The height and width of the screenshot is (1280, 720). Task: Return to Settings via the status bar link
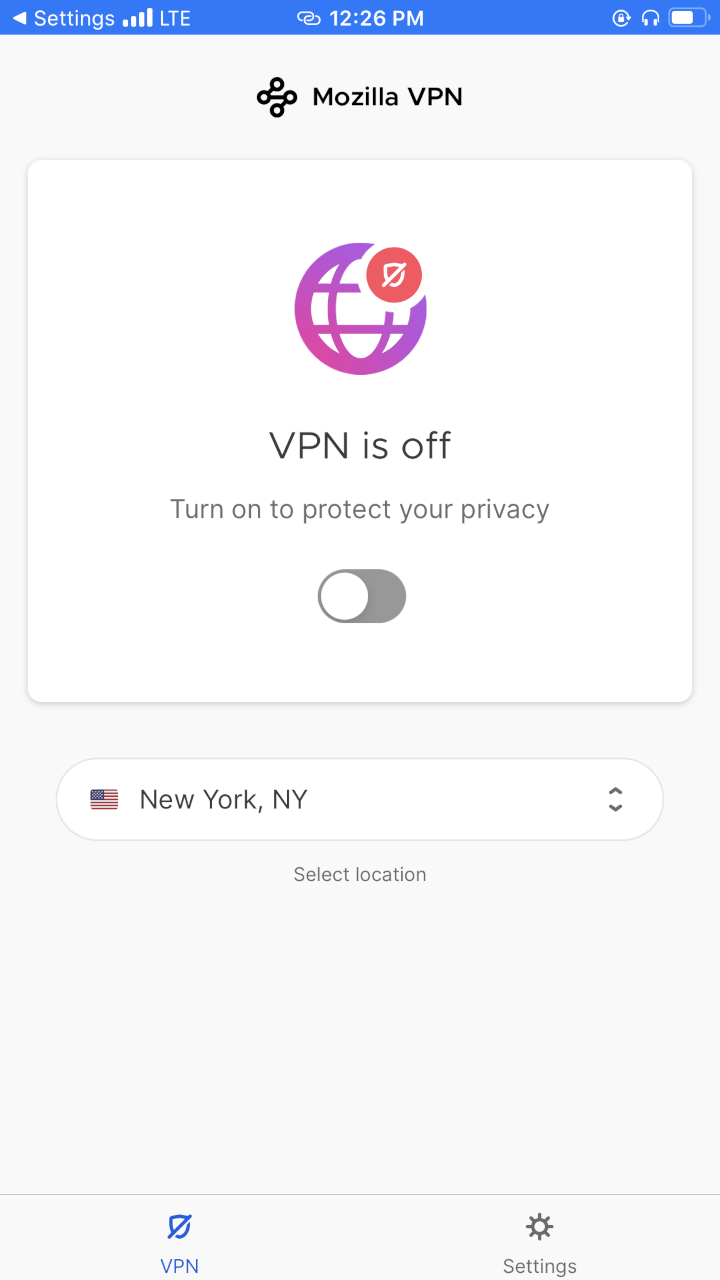(60, 17)
